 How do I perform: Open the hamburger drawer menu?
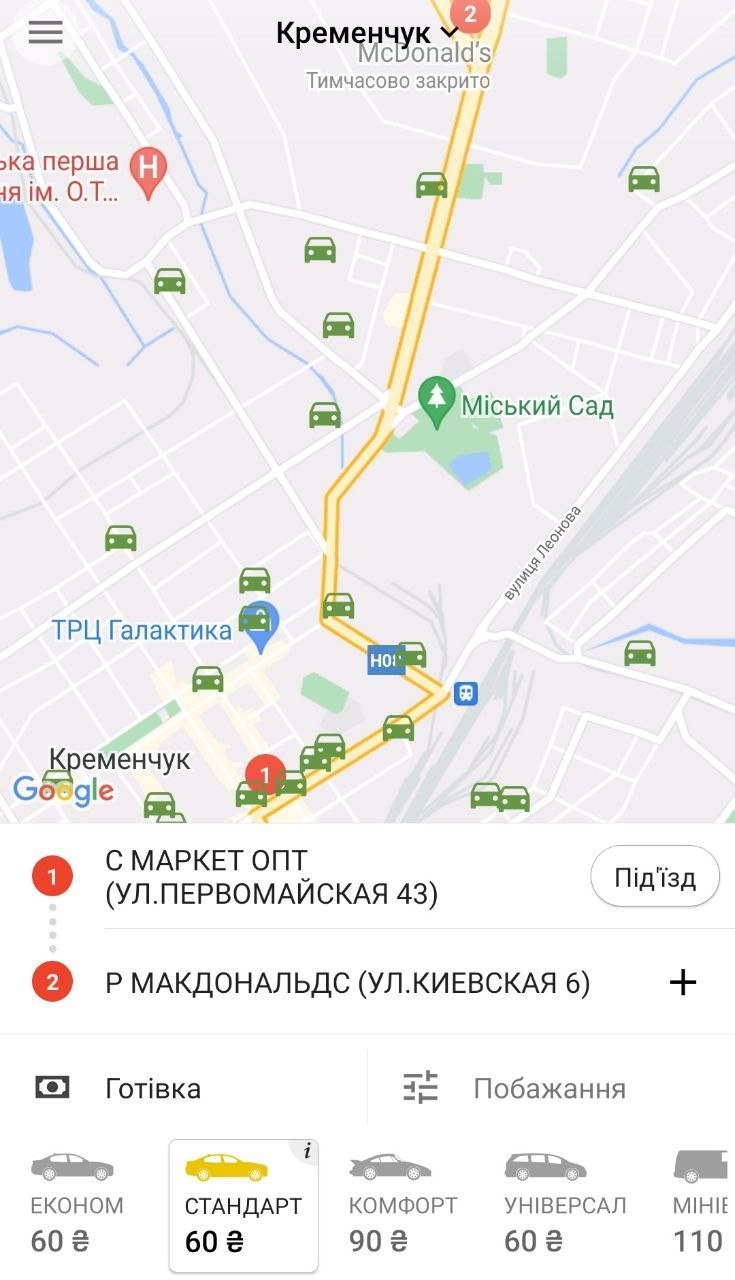tap(45, 33)
